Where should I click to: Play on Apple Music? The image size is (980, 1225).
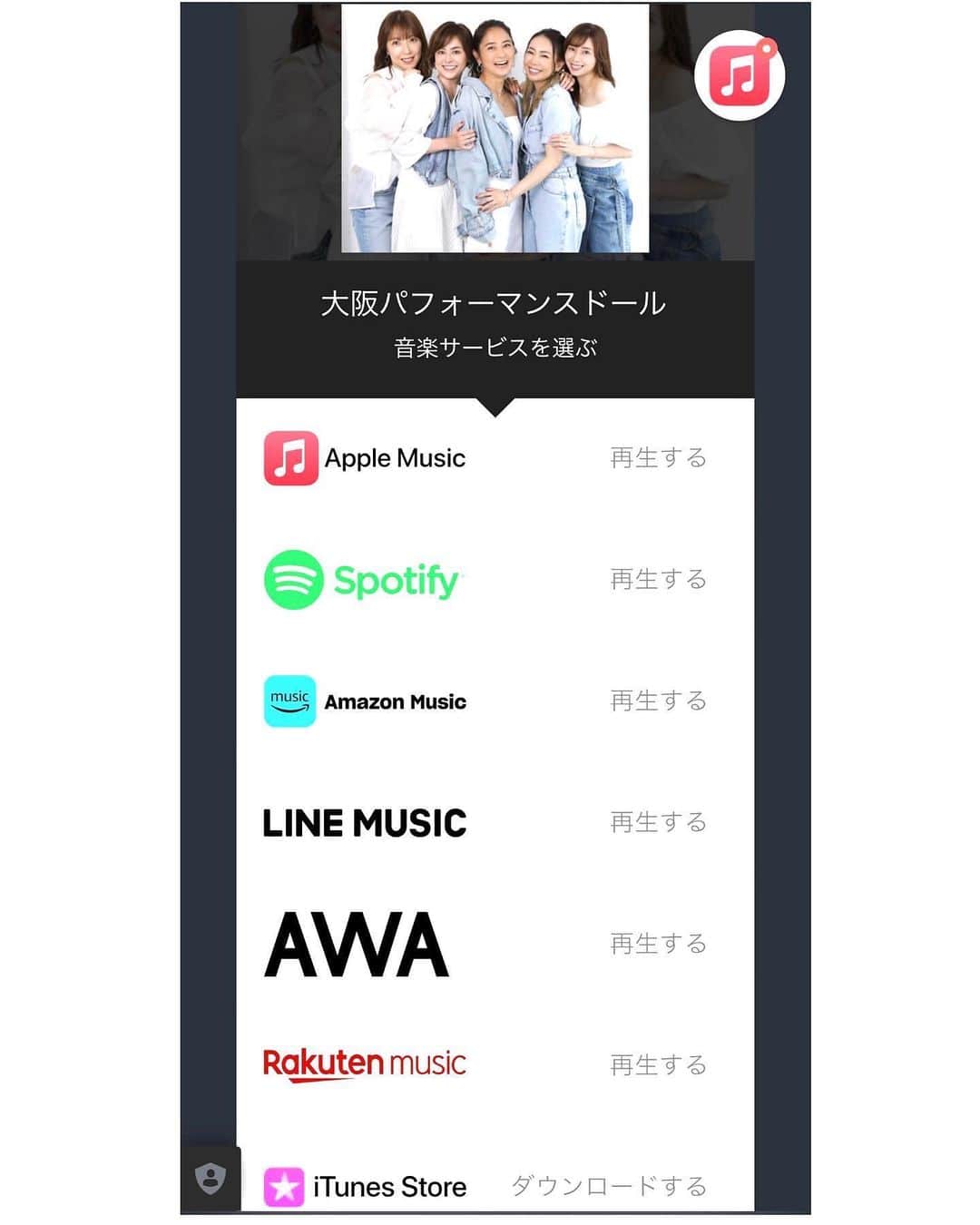658,458
